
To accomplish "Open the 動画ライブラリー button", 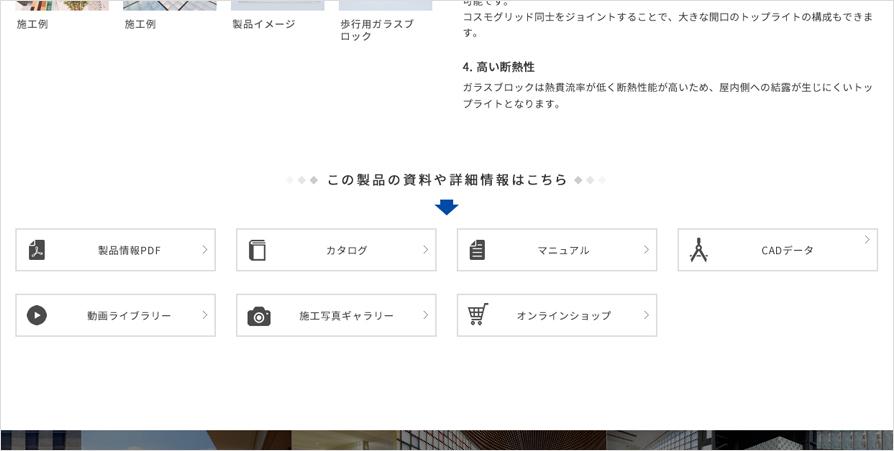I will point(115,315).
